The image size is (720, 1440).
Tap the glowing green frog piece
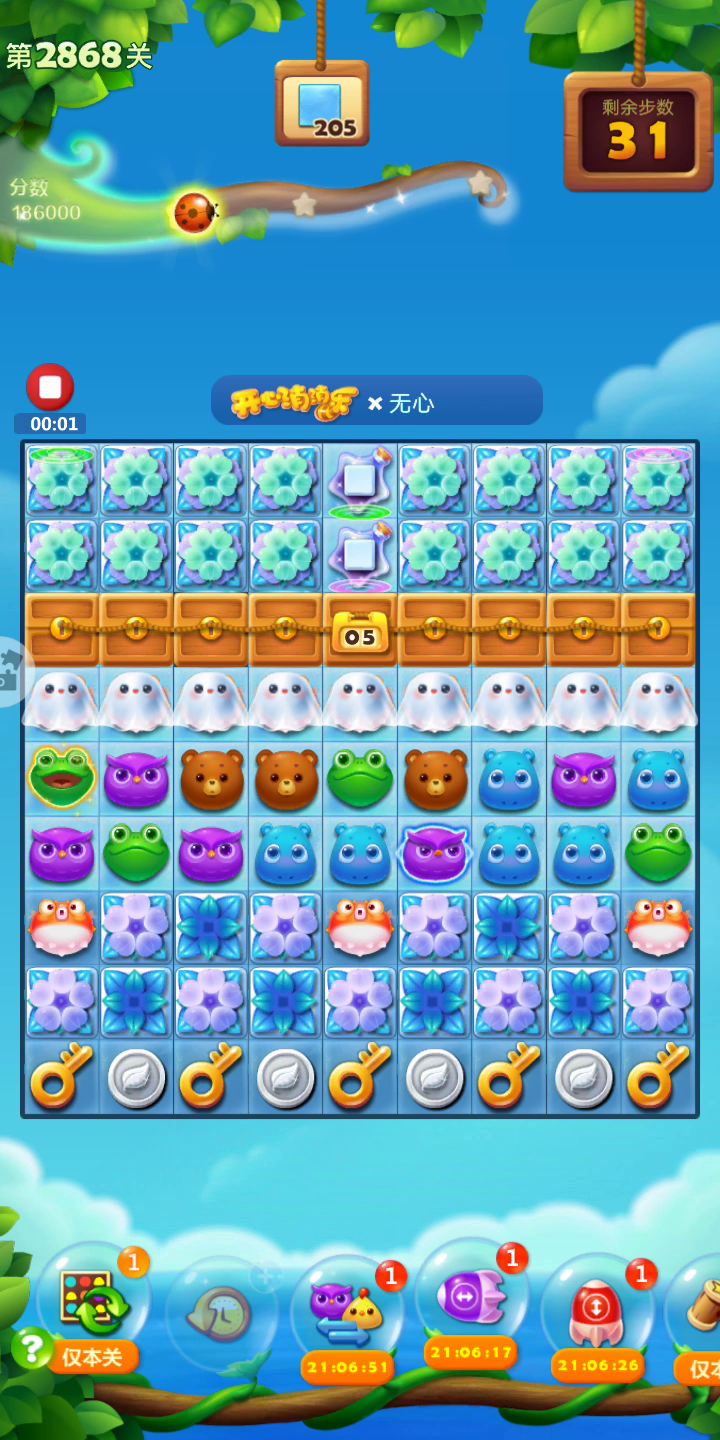pos(61,777)
